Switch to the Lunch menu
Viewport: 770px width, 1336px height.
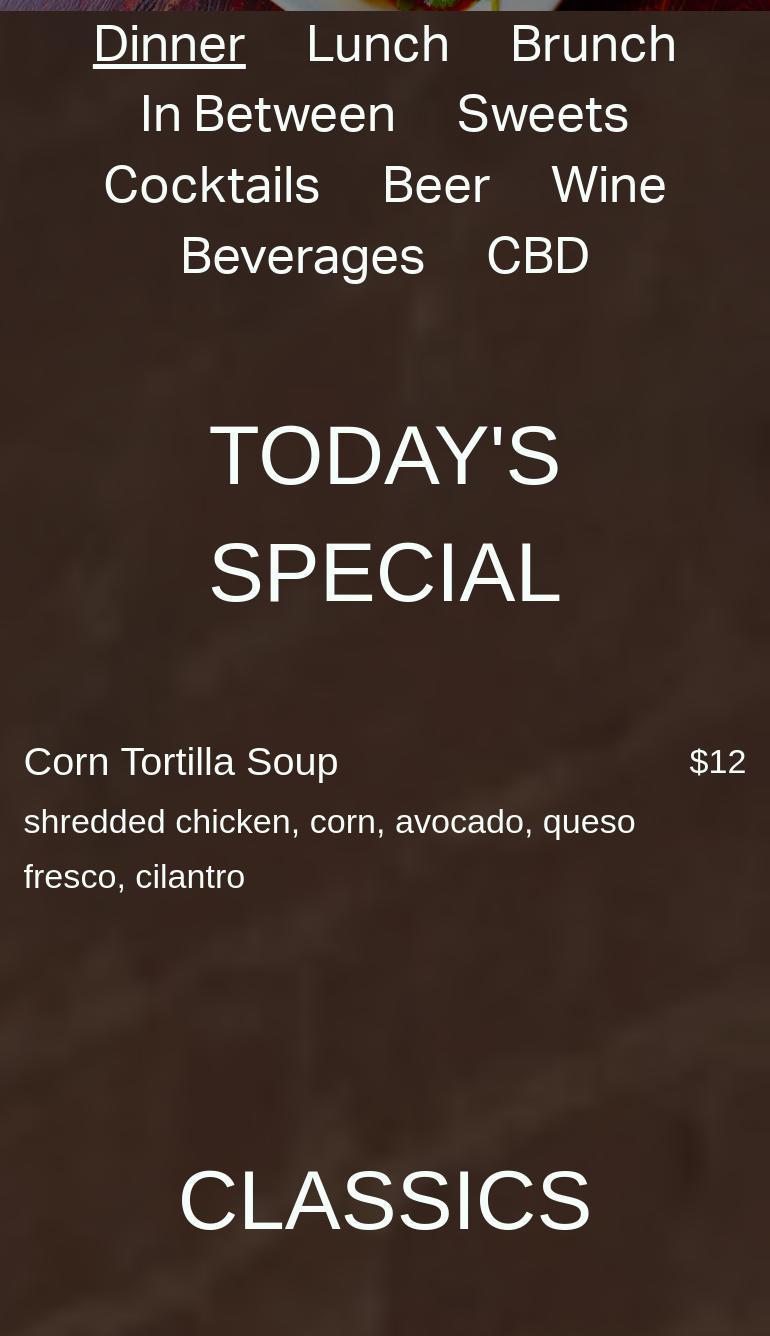tap(377, 45)
